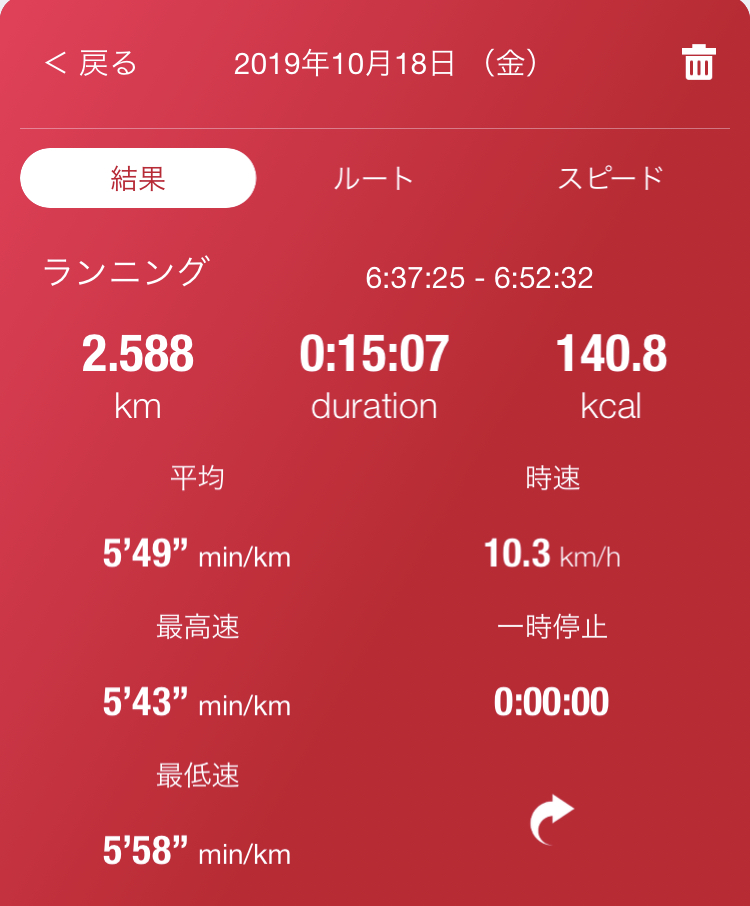Open the スピード tab
This screenshot has width=750, height=906.
point(610,179)
